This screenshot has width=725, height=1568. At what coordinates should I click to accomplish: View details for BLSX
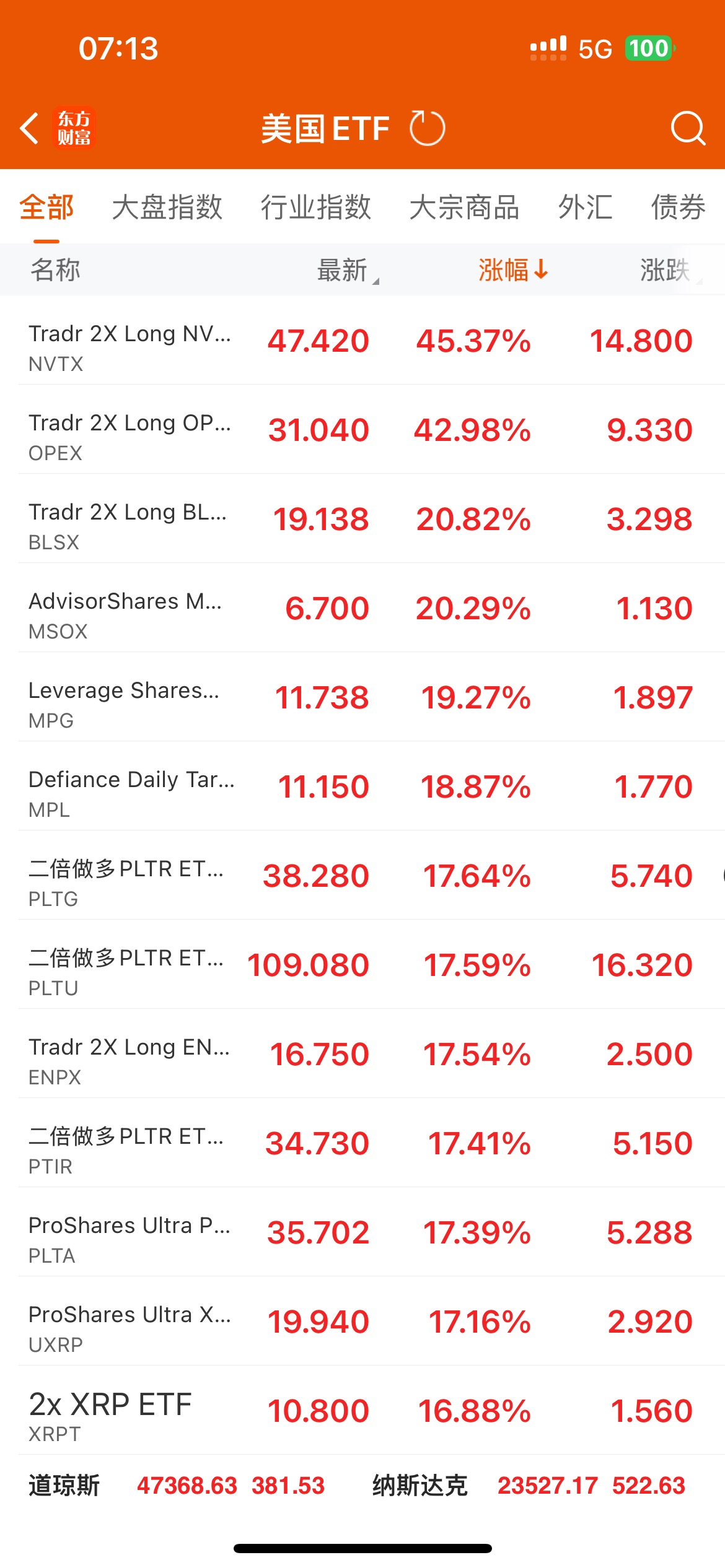tap(362, 519)
